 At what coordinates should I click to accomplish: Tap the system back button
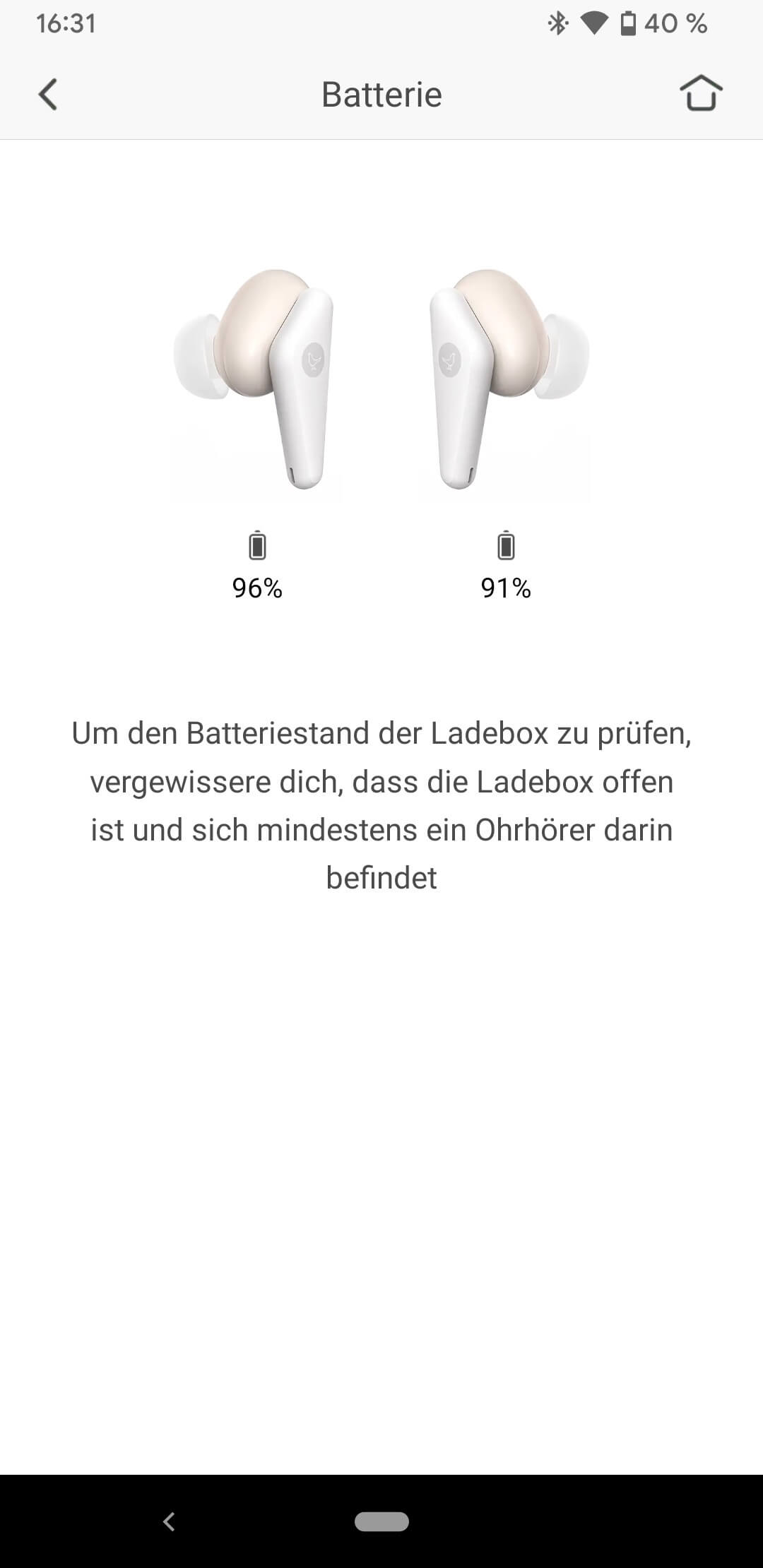pyautogui.click(x=169, y=1521)
